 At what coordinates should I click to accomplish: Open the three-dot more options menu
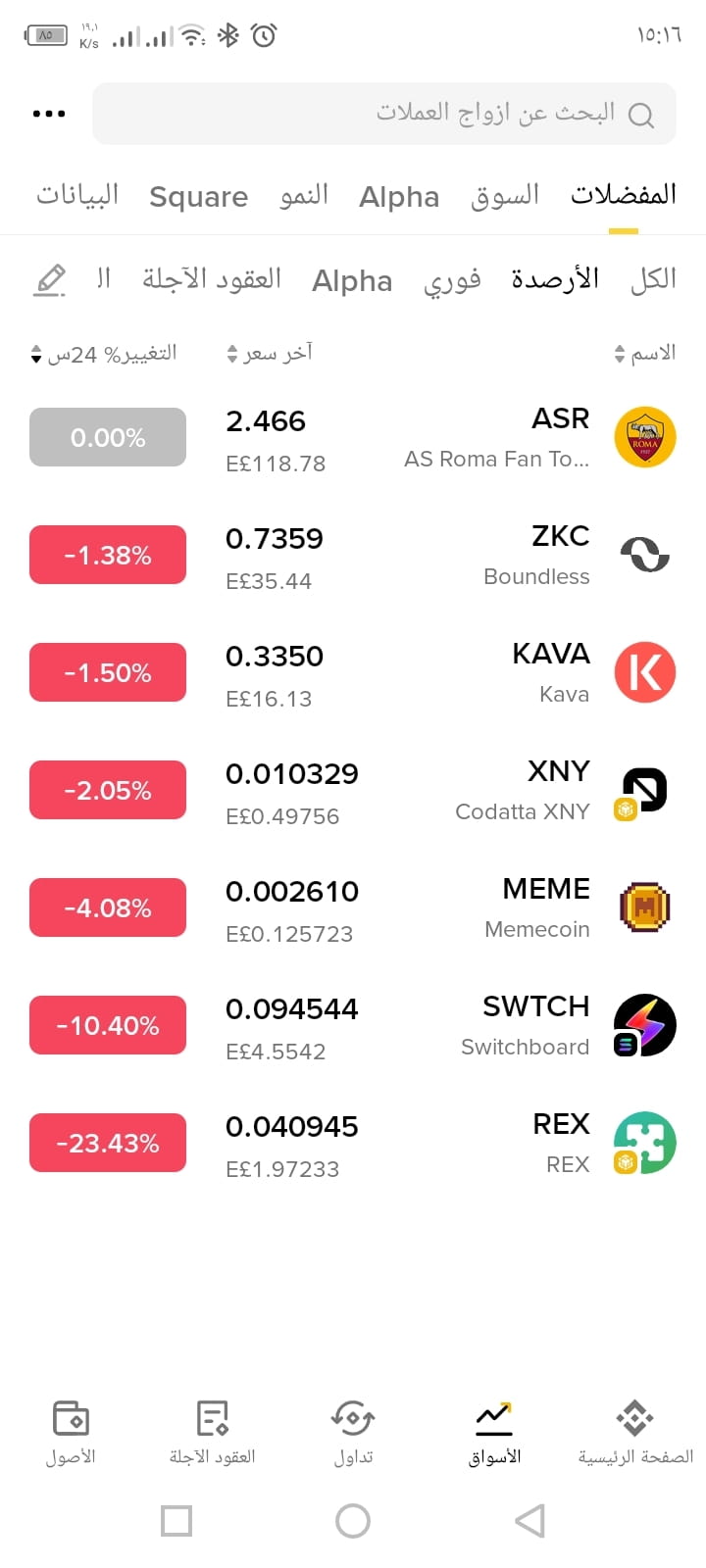point(49,114)
